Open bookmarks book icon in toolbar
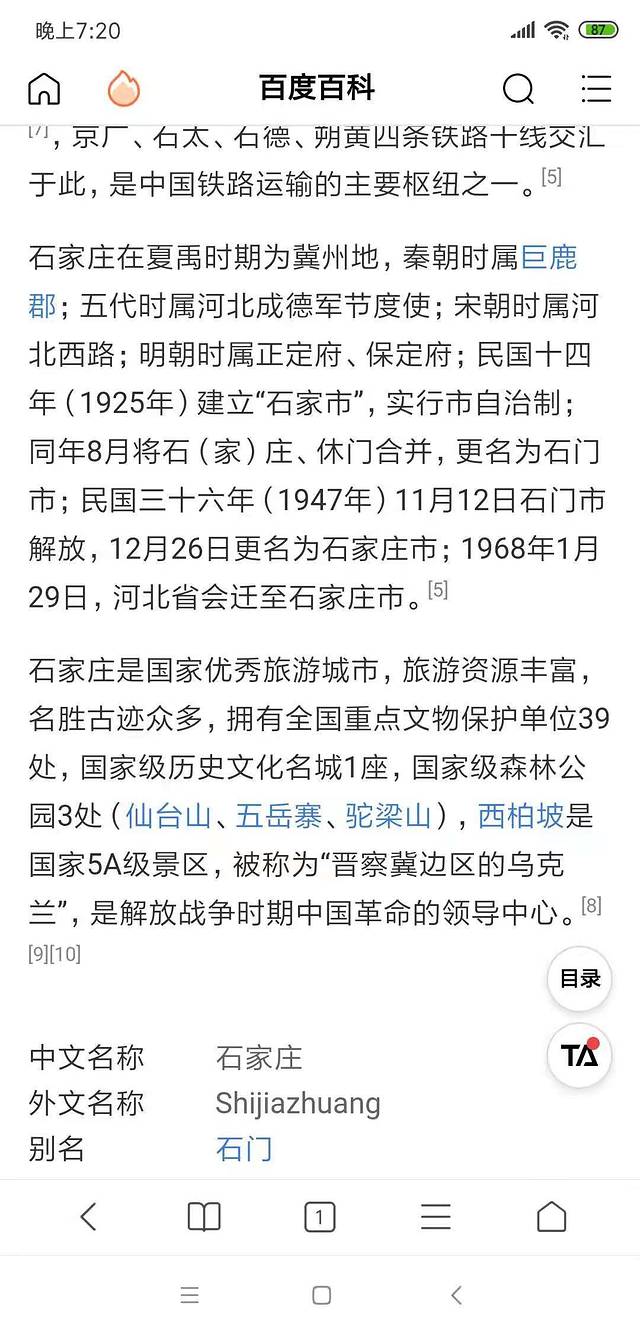 pos(204,1216)
